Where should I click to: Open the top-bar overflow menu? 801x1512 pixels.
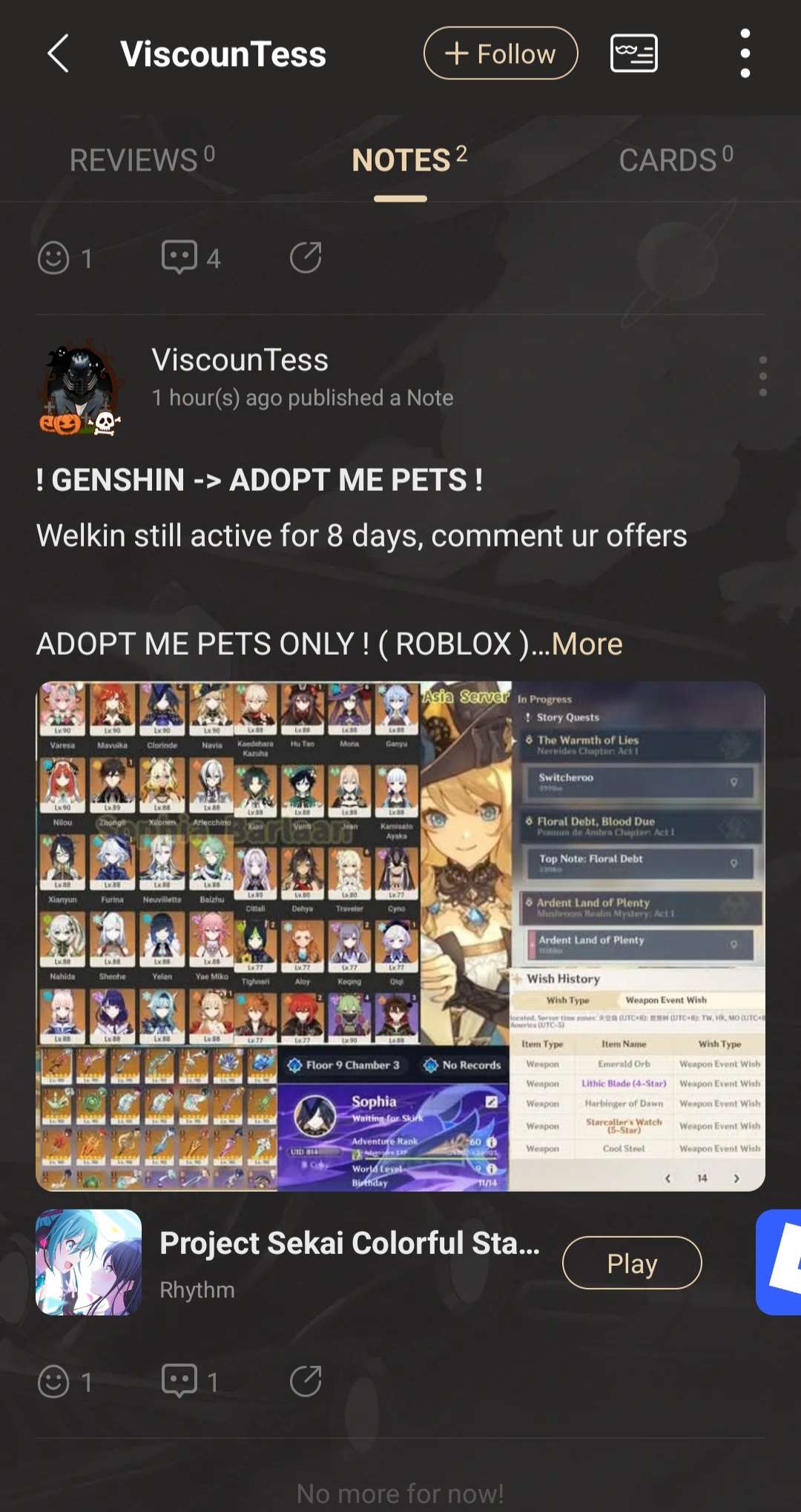745,53
